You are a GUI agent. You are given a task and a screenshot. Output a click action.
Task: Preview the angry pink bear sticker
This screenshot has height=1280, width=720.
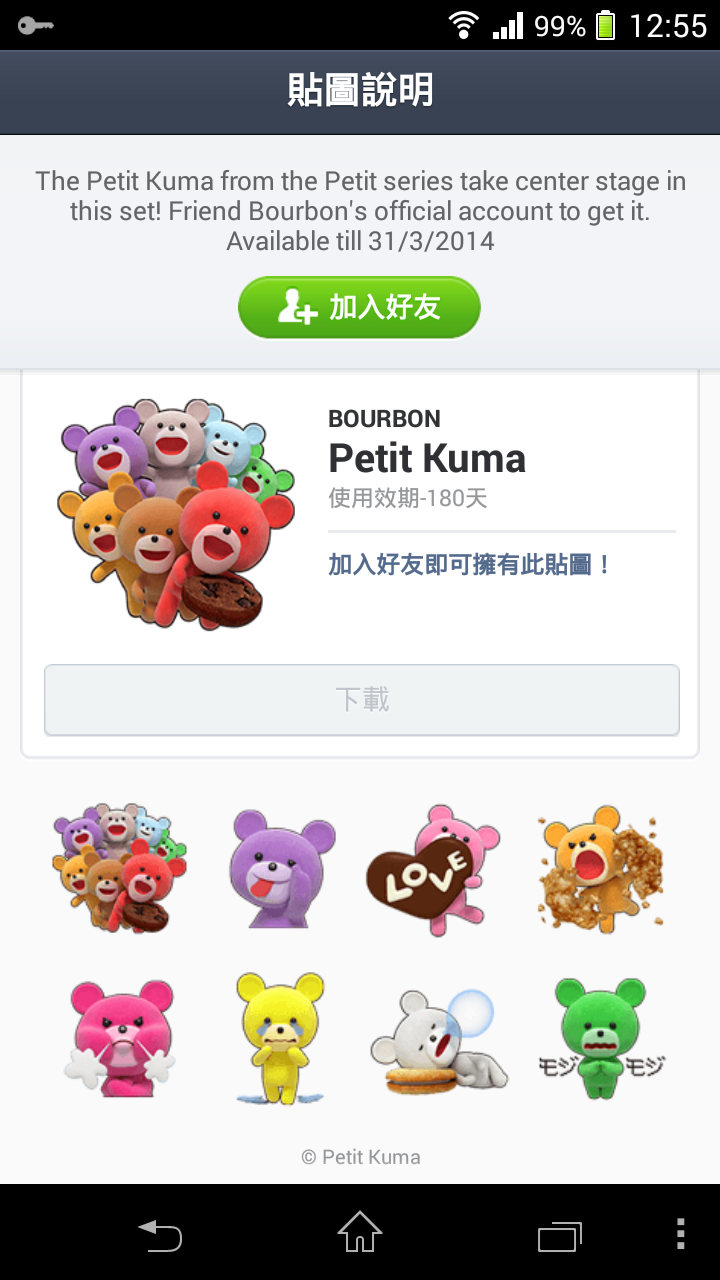click(x=120, y=1038)
